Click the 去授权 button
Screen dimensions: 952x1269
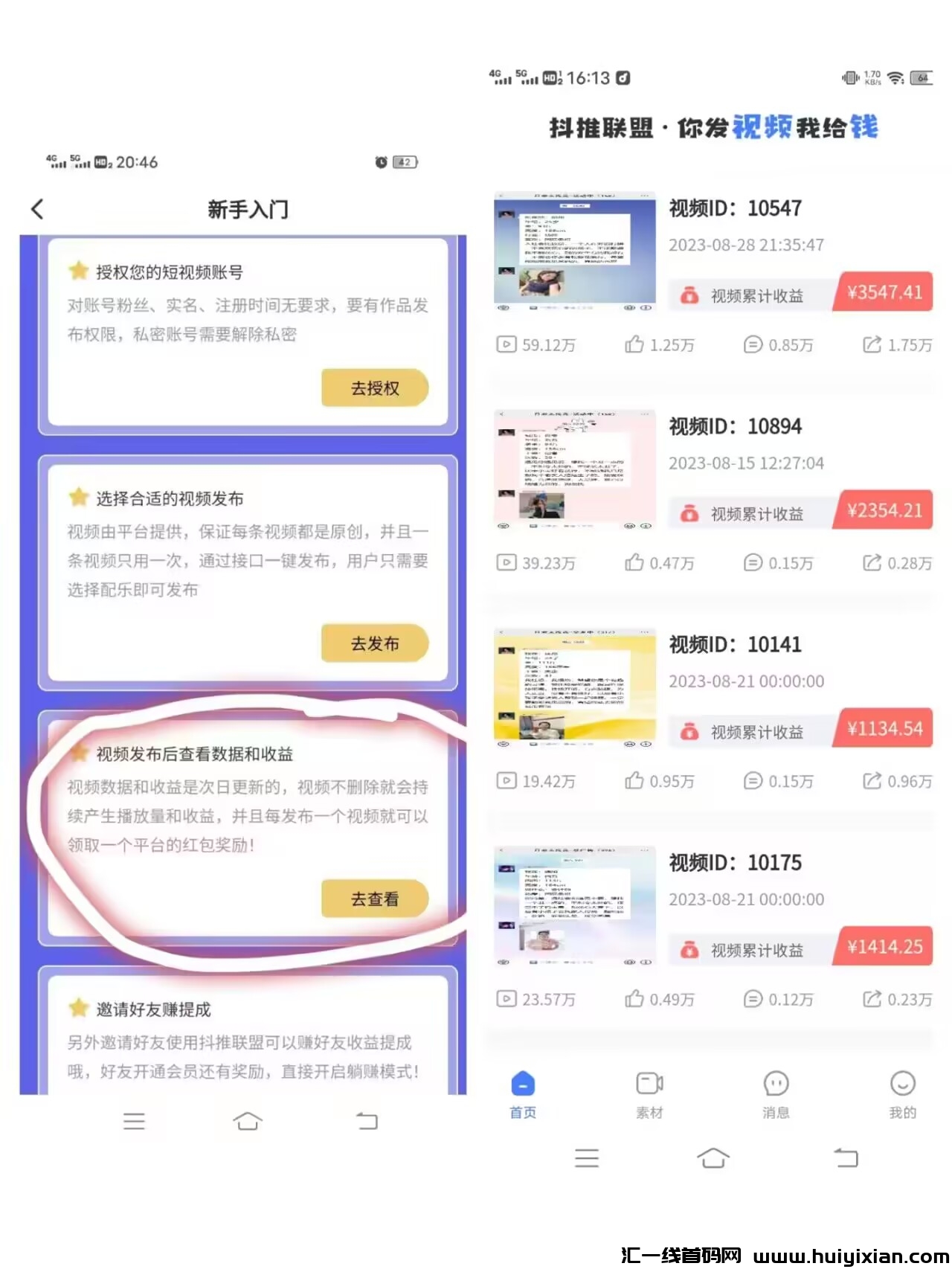click(x=374, y=388)
